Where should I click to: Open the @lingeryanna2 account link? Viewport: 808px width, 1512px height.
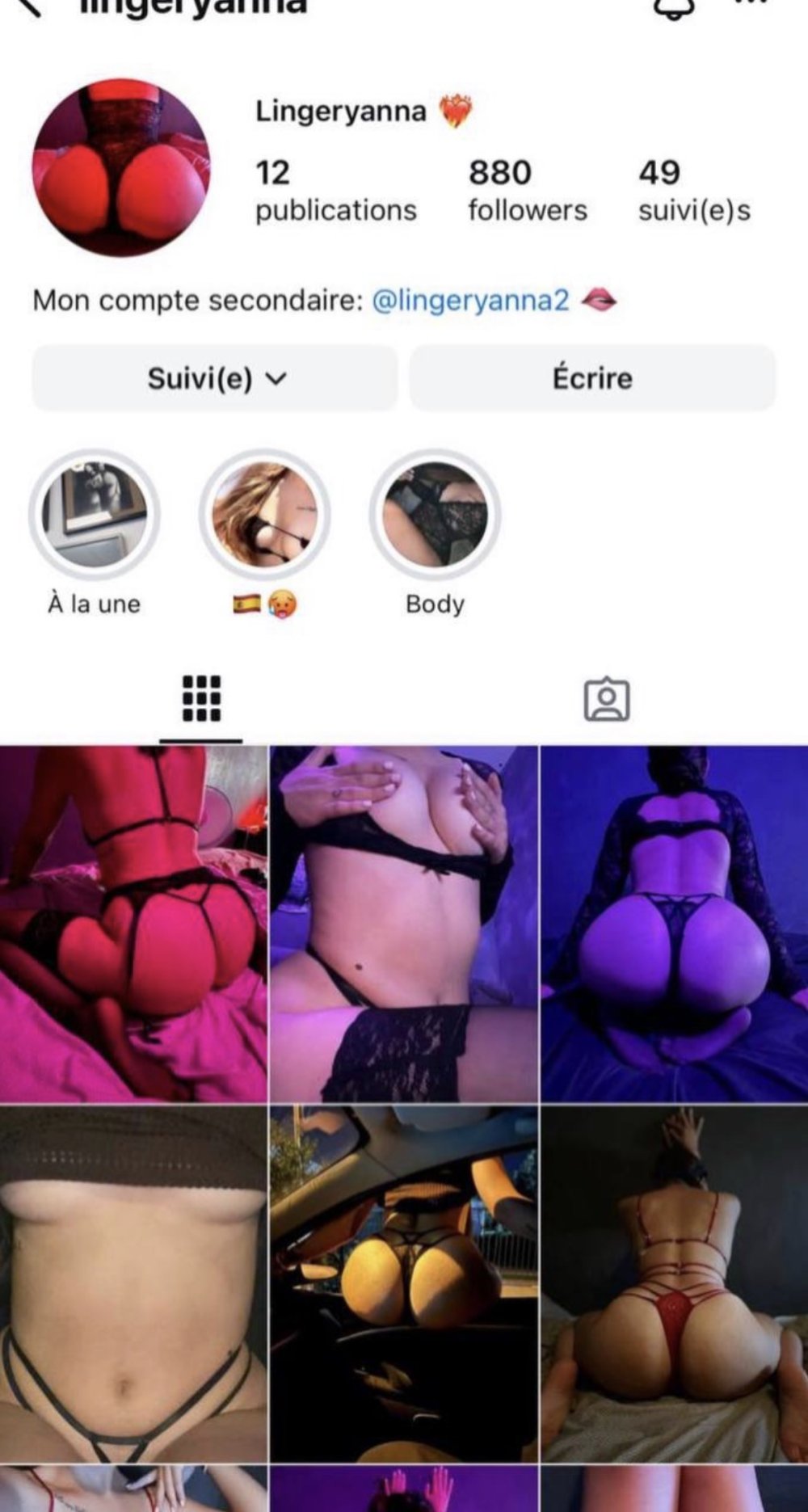tap(470, 301)
